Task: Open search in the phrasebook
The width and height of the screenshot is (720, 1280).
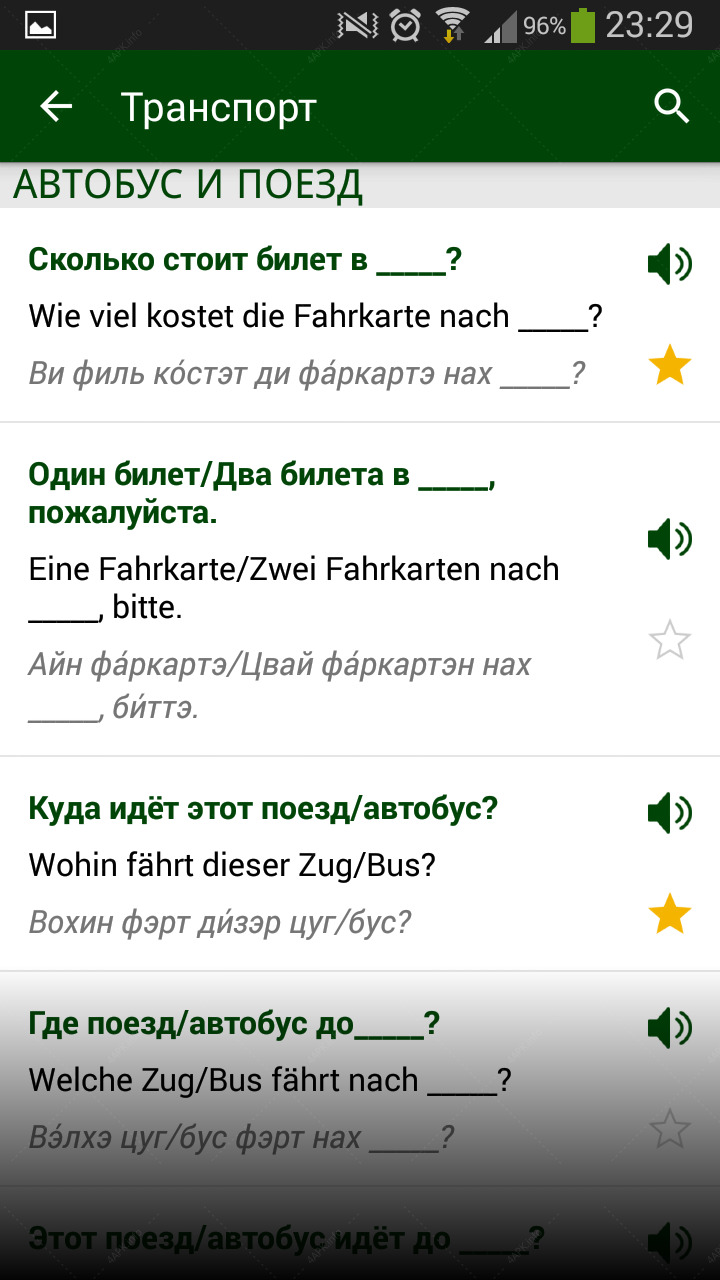Action: tap(671, 106)
